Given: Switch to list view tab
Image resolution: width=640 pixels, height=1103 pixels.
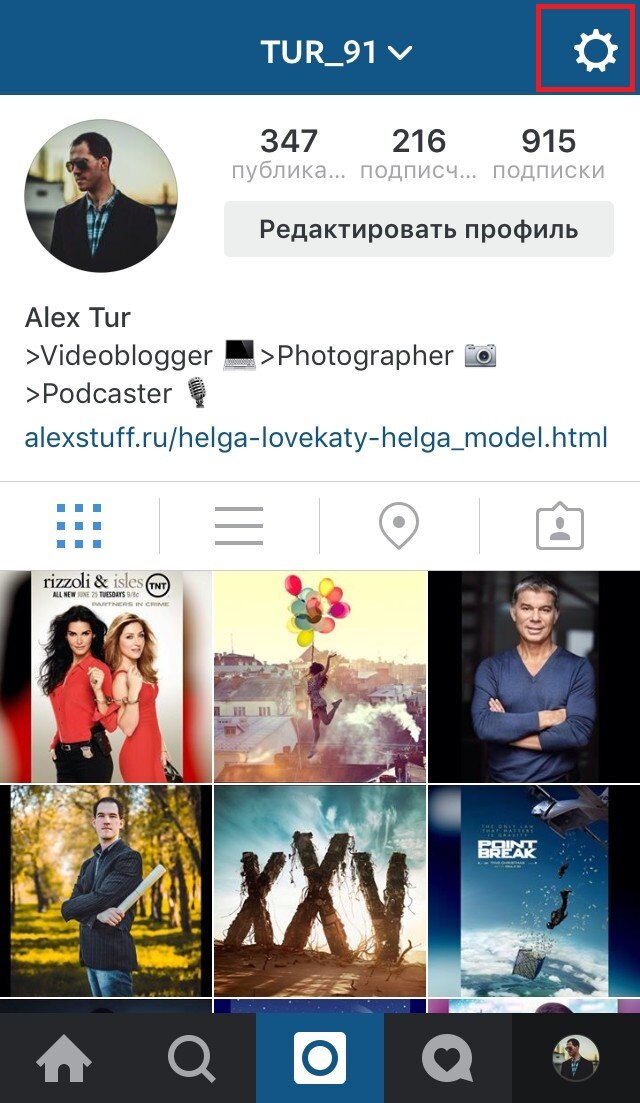Looking at the screenshot, I should click(239, 525).
